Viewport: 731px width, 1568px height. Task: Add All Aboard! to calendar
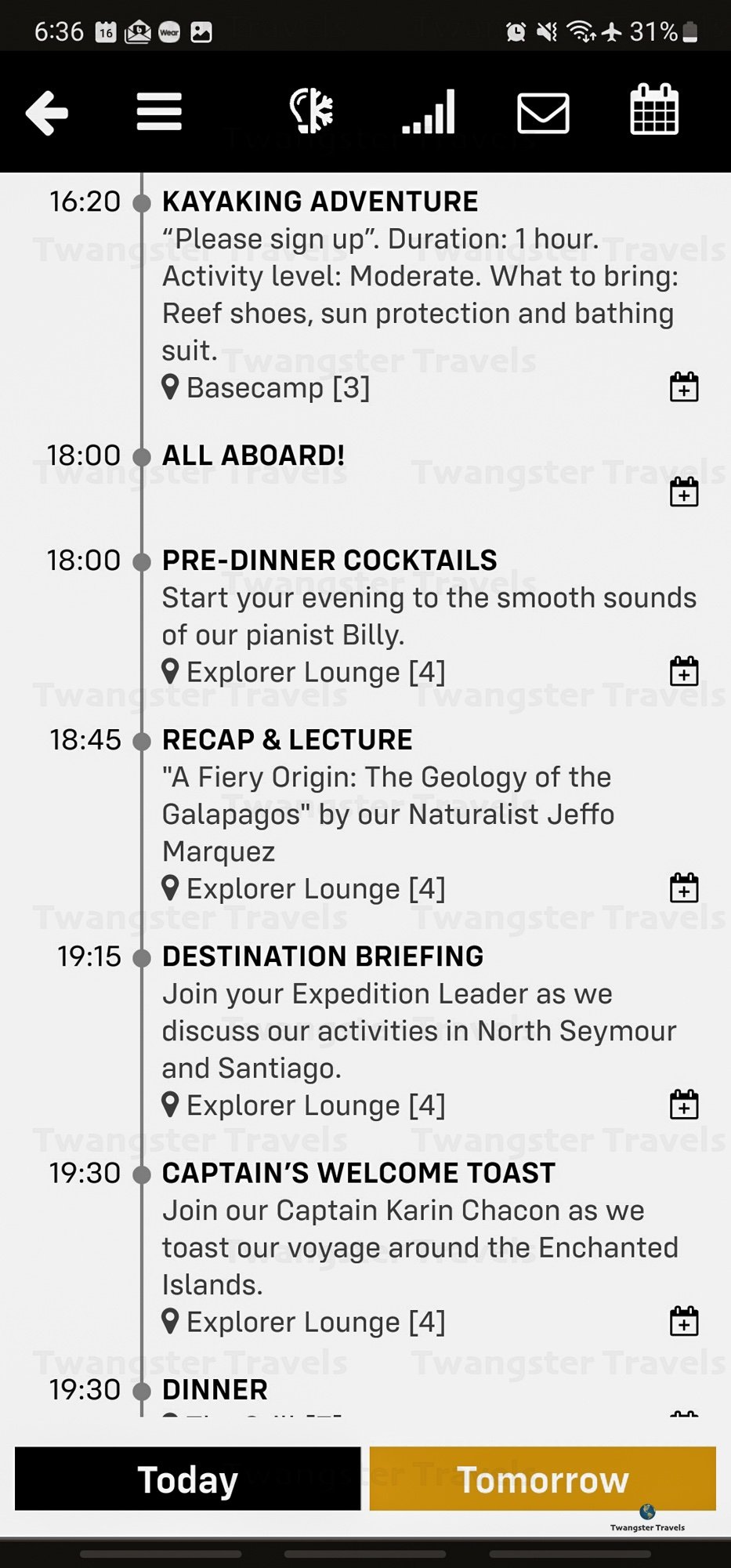coord(684,492)
